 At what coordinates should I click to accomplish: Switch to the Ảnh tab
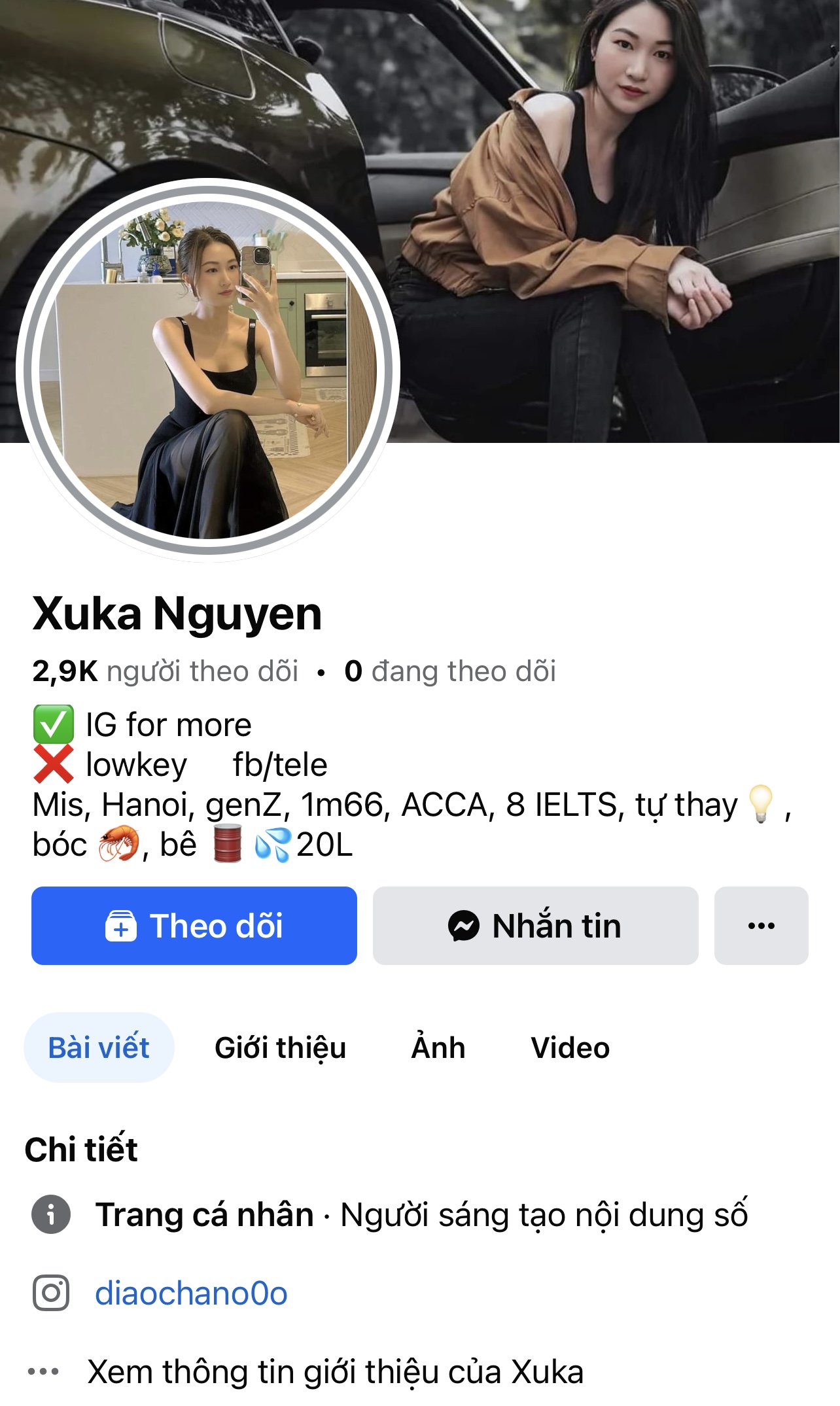click(x=438, y=1047)
